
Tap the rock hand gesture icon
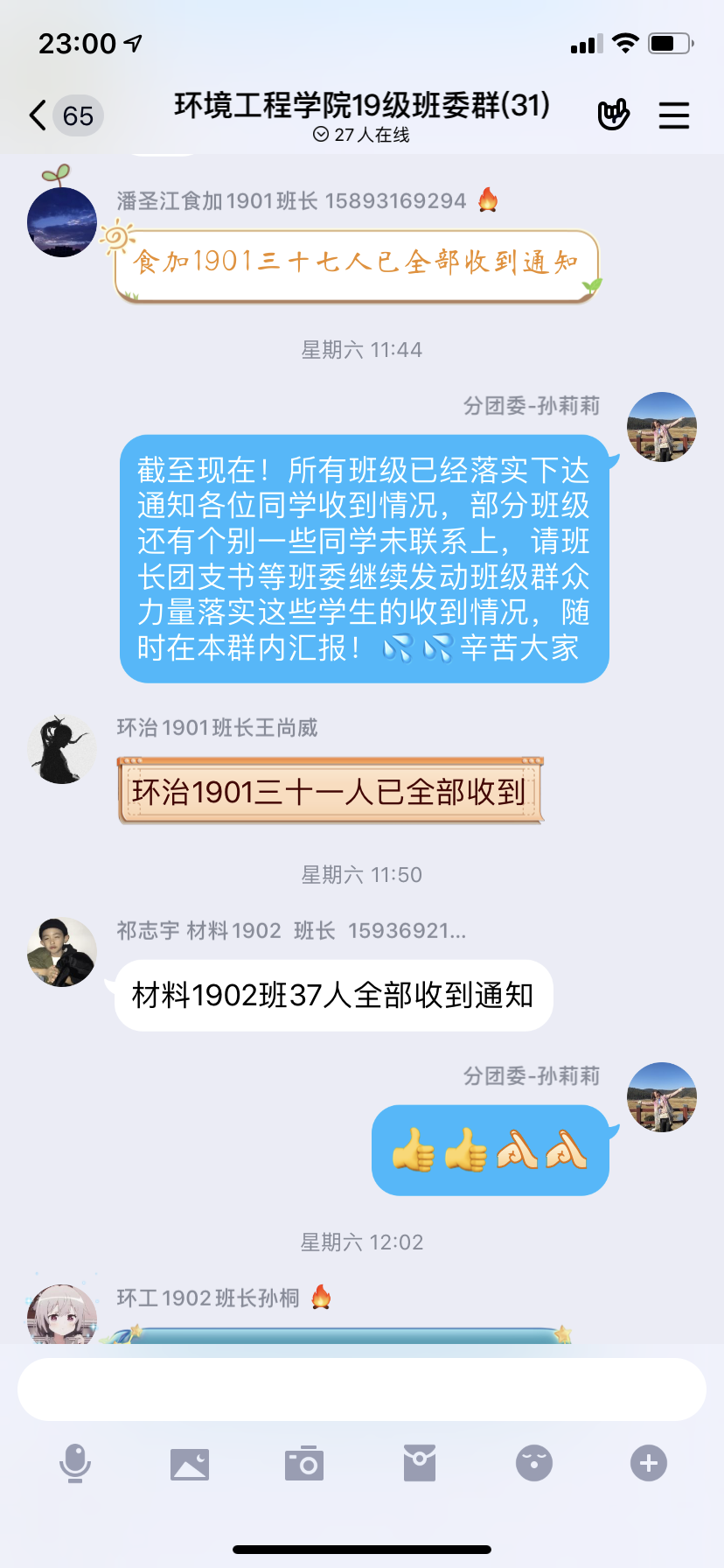pyautogui.click(x=613, y=115)
